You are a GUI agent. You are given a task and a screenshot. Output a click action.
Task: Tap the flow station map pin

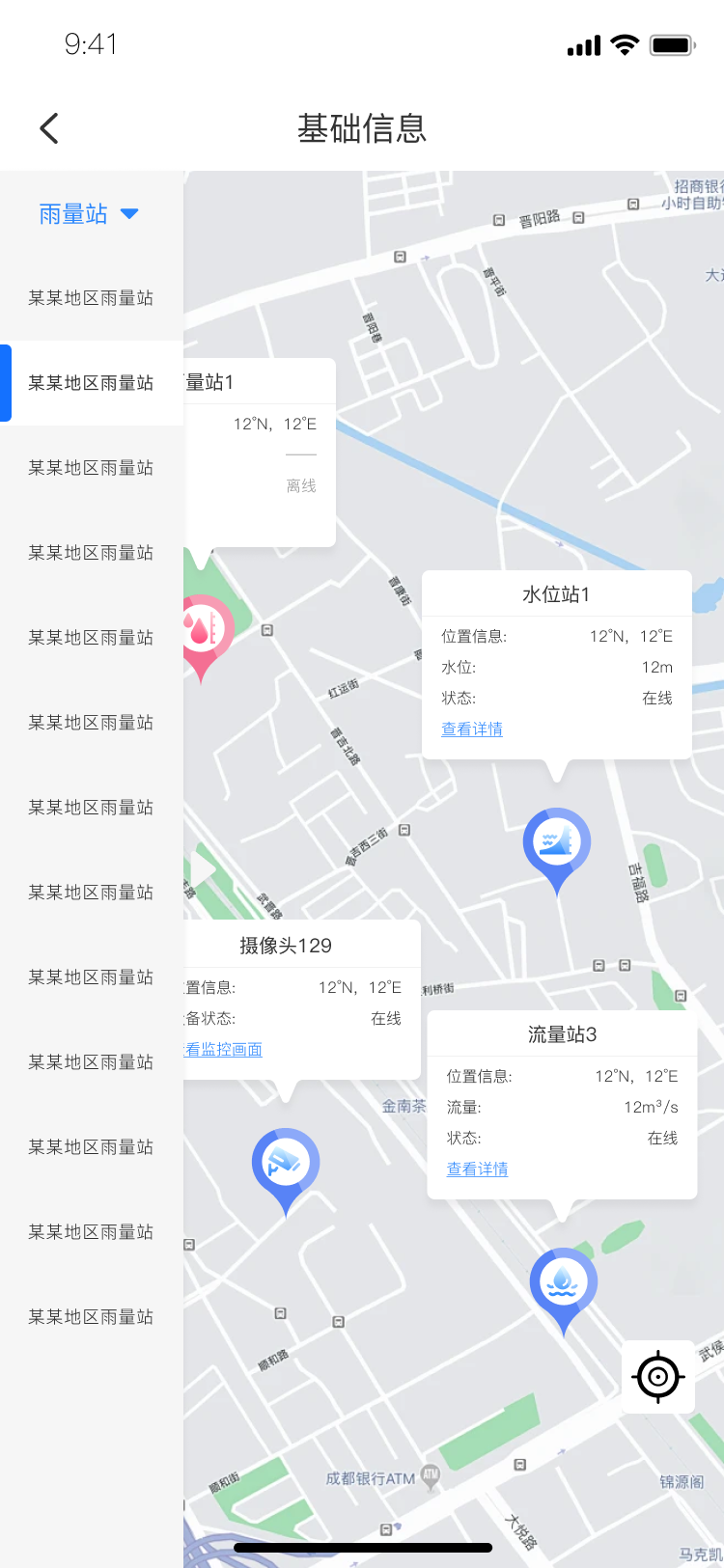[x=564, y=1283]
